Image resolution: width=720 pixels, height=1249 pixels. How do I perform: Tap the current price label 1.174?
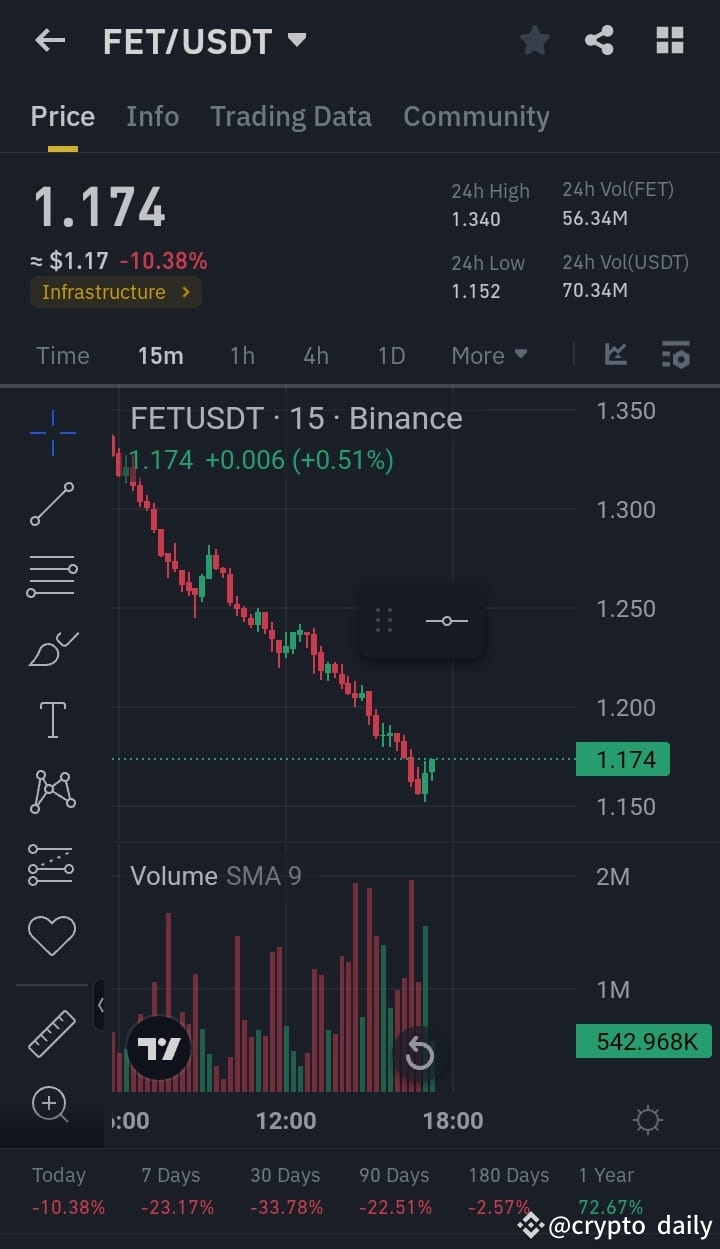622,759
